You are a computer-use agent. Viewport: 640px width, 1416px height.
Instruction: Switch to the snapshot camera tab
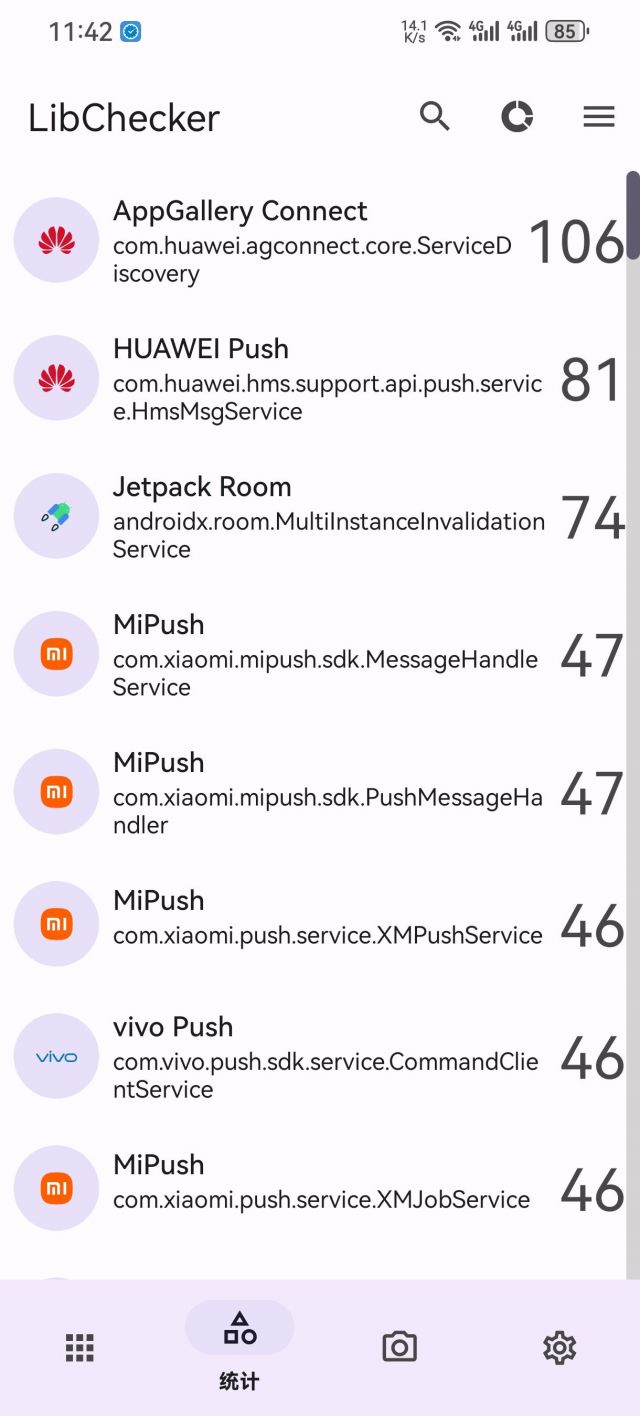pyautogui.click(x=399, y=1348)
